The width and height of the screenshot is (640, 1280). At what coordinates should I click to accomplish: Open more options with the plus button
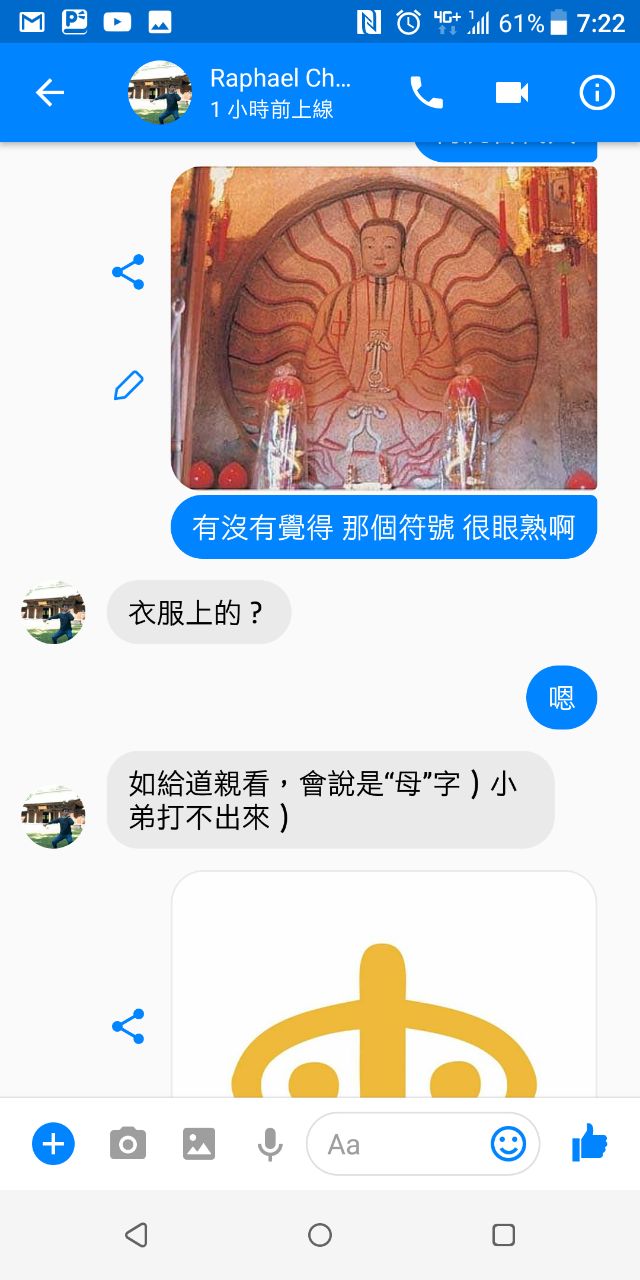53,1143
